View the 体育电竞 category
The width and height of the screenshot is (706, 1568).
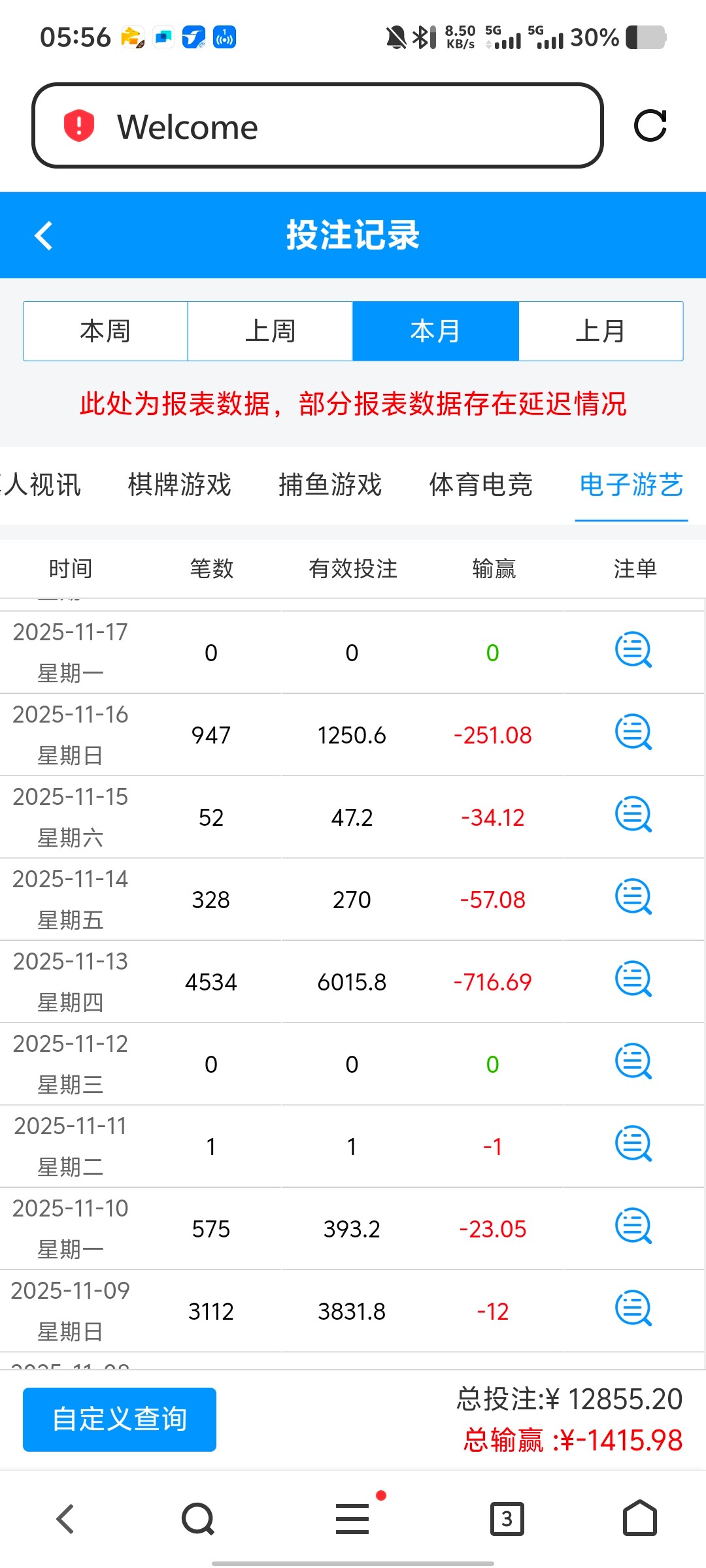[x=481, y=485]
